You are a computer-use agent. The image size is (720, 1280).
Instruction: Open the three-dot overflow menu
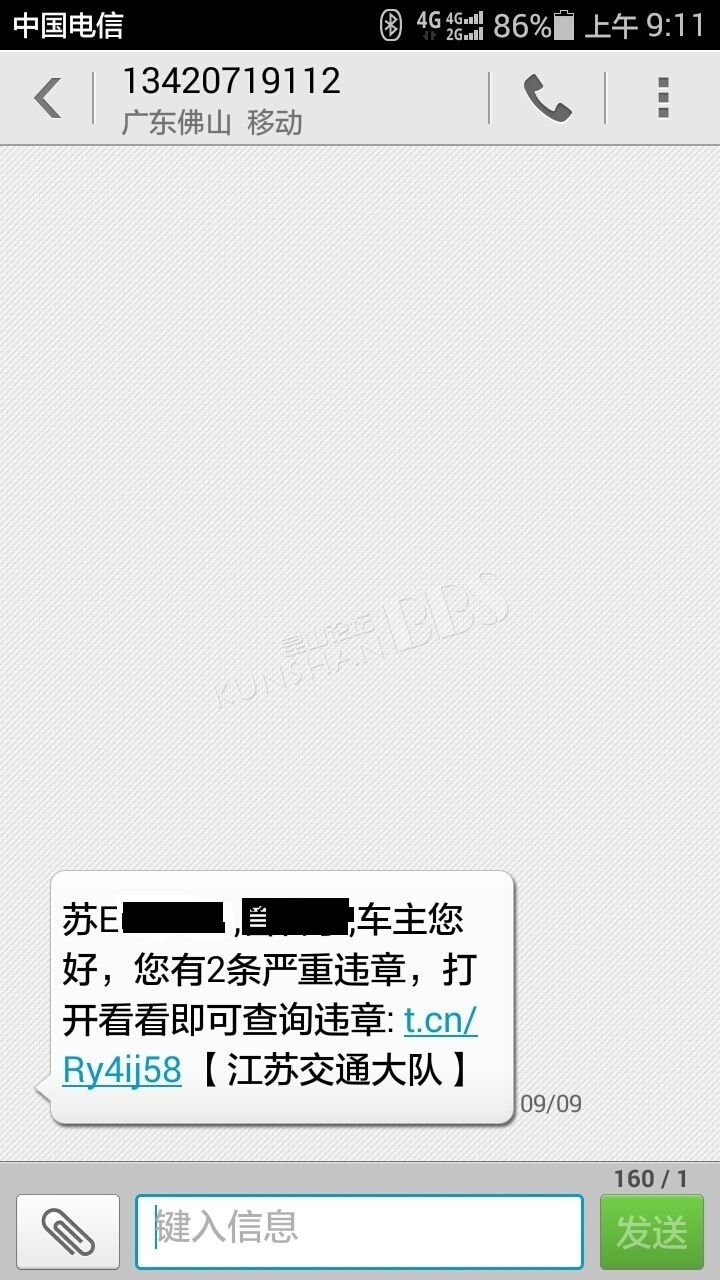click(x=662, y=98)
